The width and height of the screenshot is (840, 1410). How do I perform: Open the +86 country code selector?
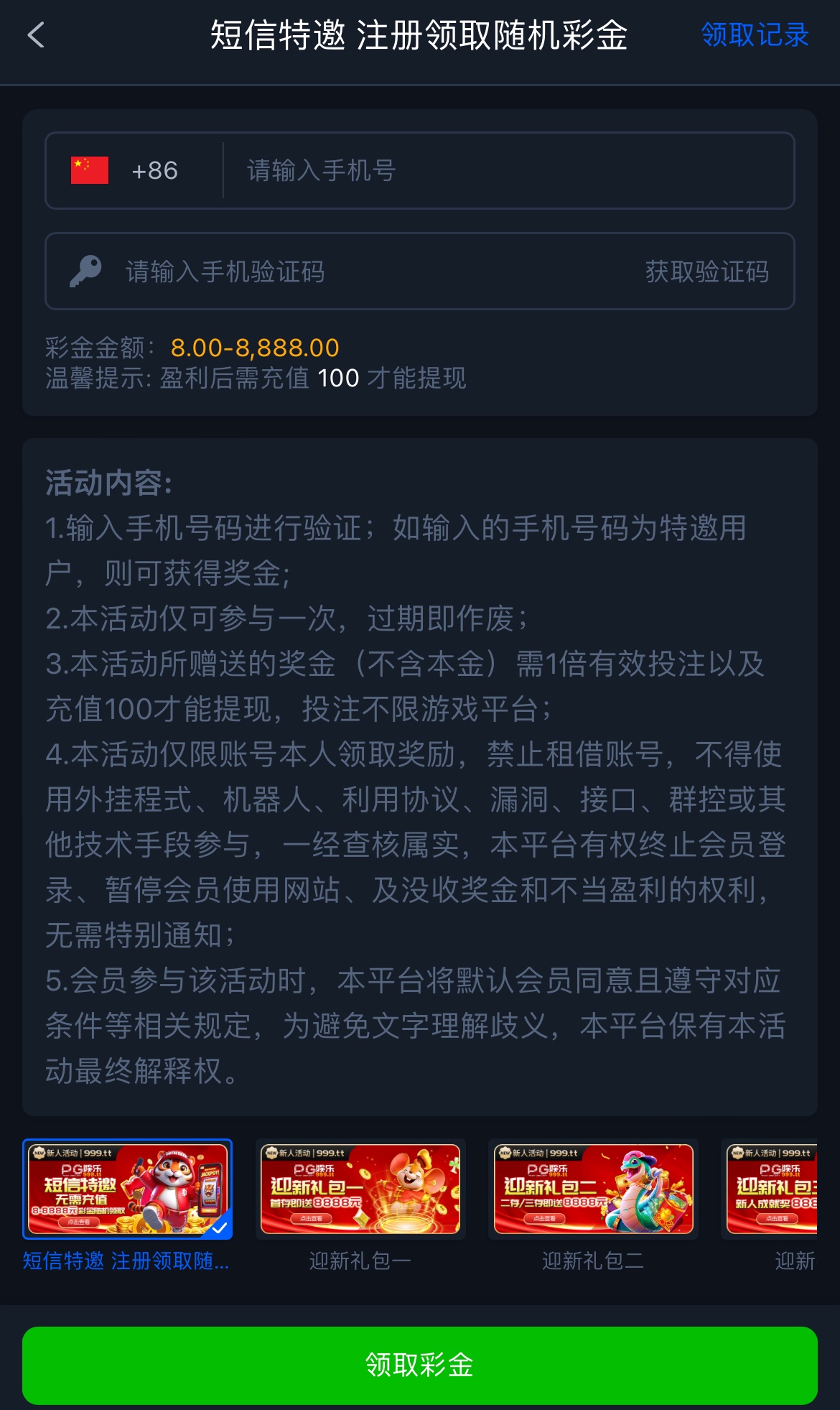(x=134, y=171)
